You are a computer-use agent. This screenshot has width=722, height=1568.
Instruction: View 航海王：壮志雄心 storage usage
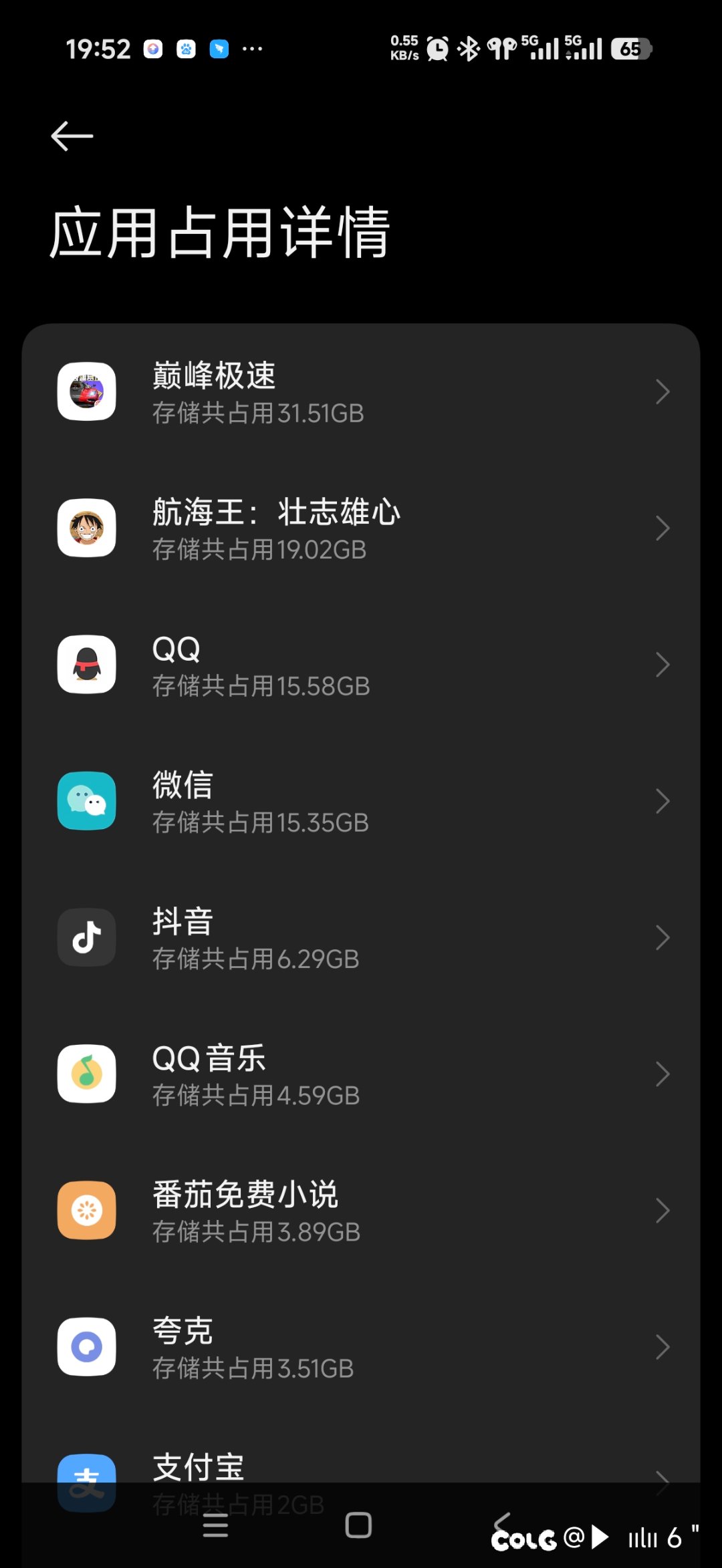pos(361,528)
